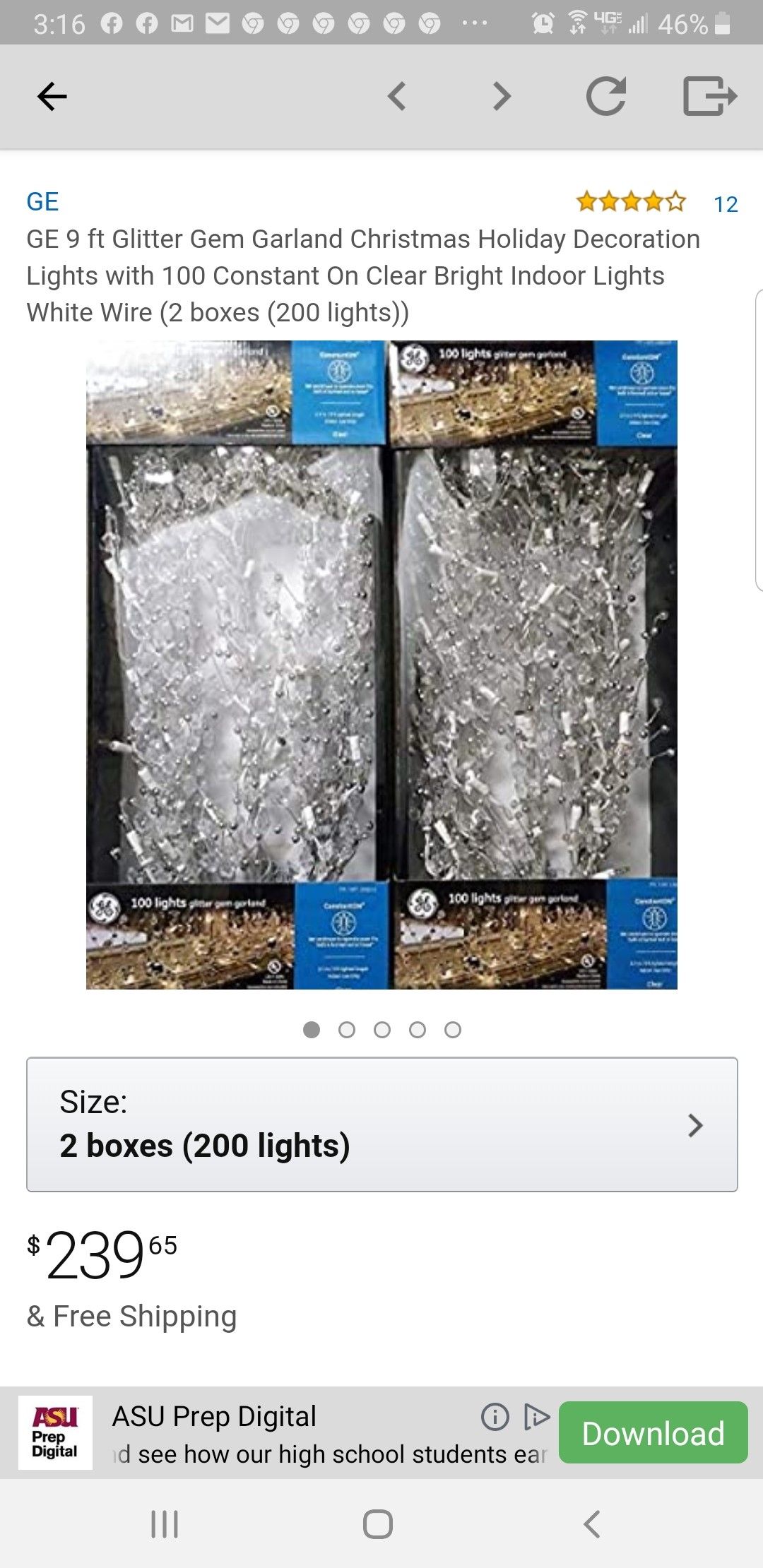Open the garland product image
Screen dimensions: 763x1568
pyautogui.click(x=381, y=665)
